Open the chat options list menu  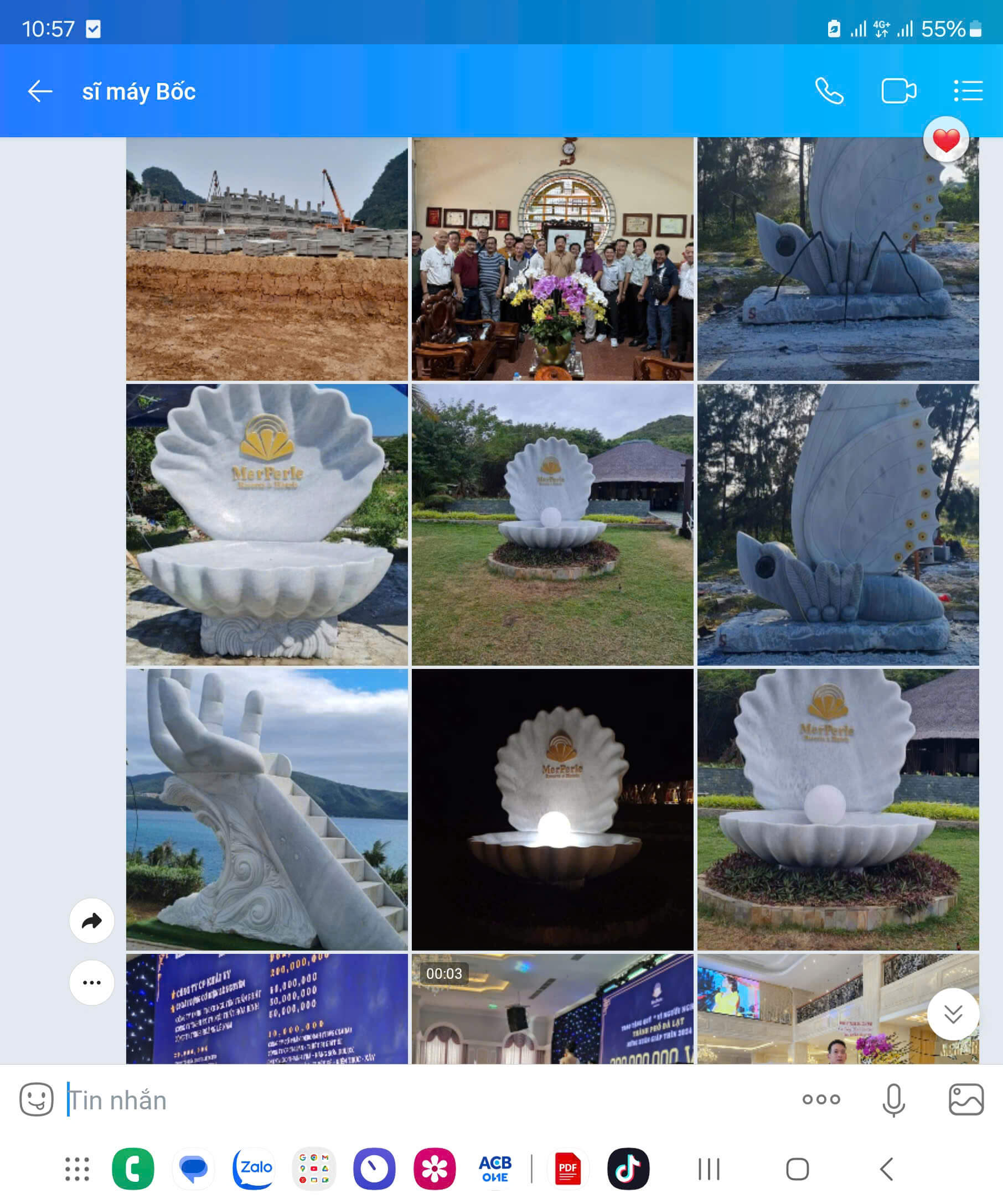pyautogui.click(x=968, y=91)
